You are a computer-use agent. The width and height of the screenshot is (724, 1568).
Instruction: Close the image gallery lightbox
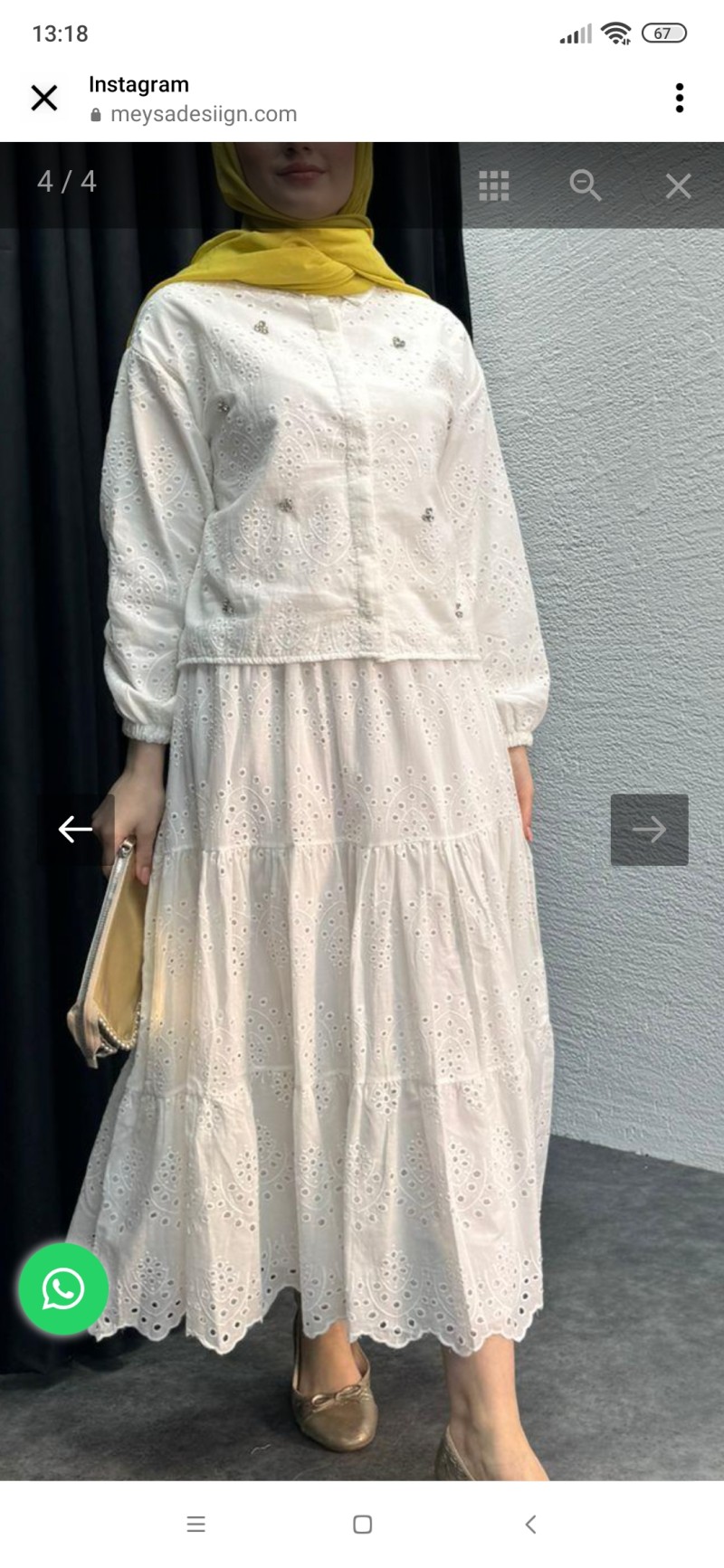tap(678, 186)
